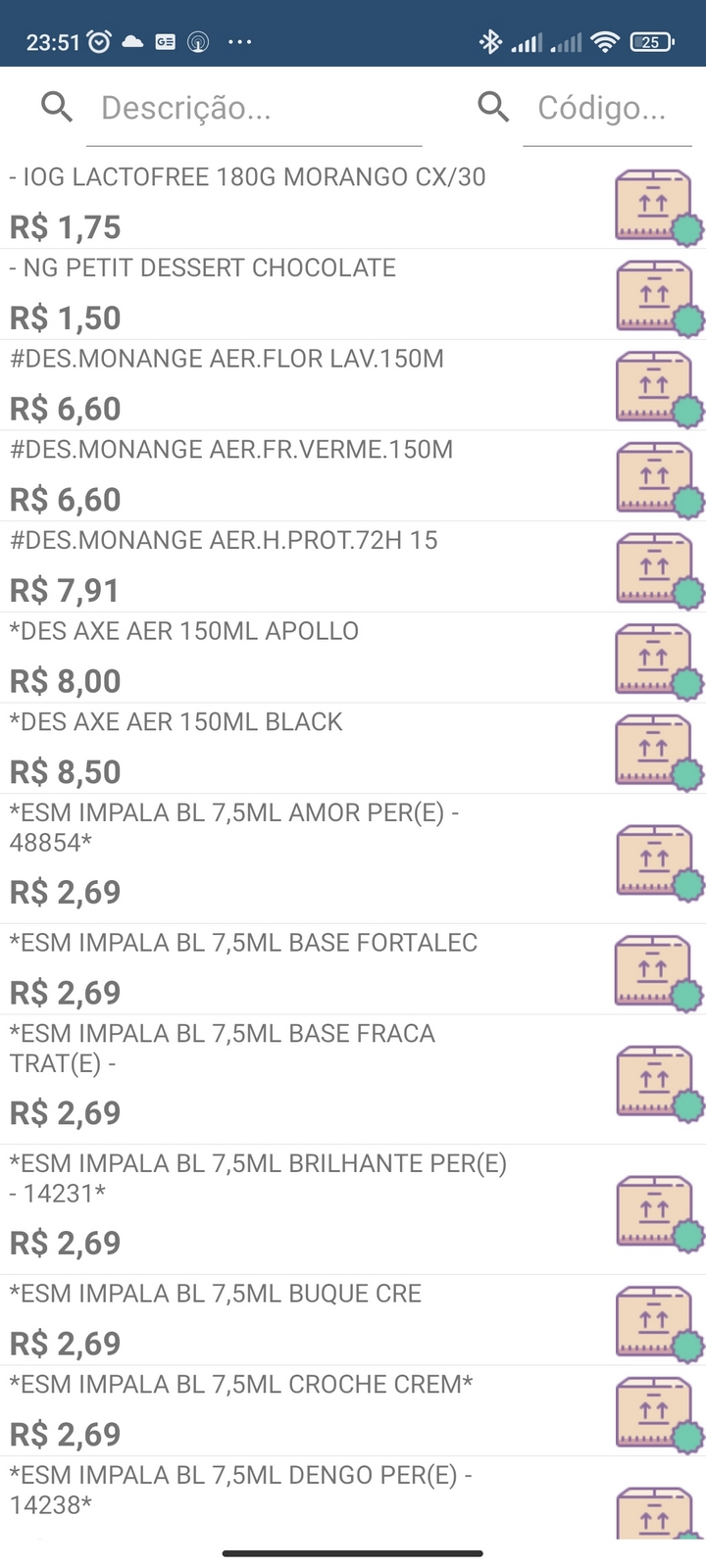The width and height of the screenshot is (706, 1568).
Task: Tap the search icon beside the Código field
Action: pos(493,107)
